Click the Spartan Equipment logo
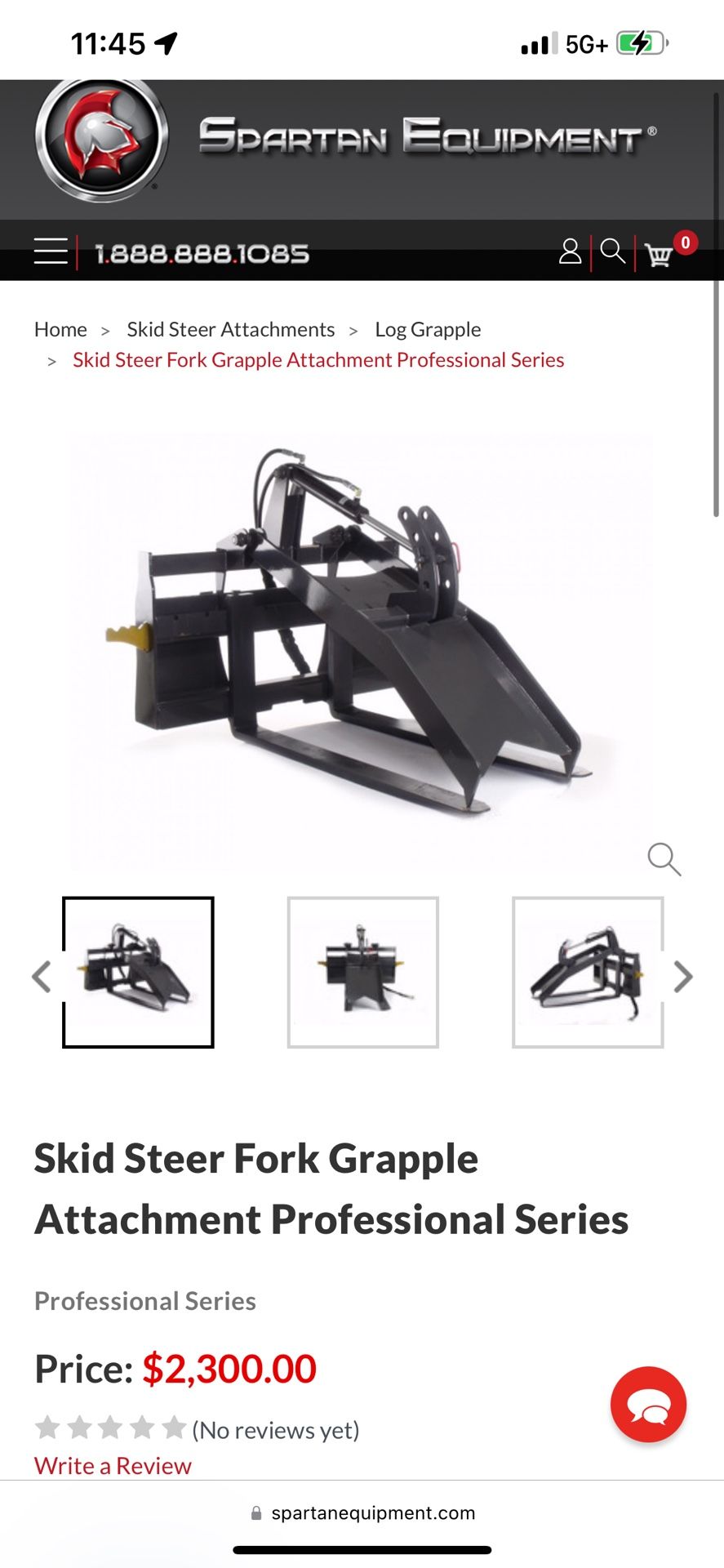724x1568 pixels. 98,140
